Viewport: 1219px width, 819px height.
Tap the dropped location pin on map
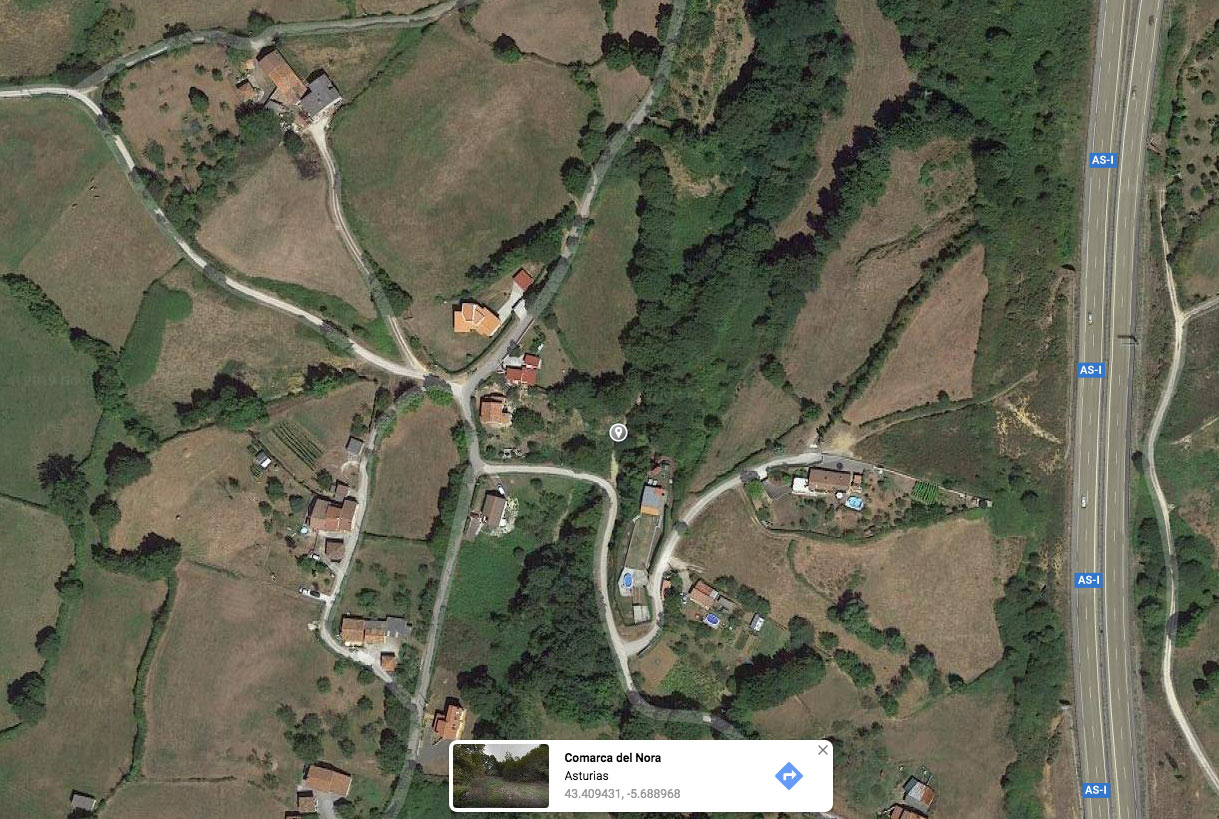point(618,432)
